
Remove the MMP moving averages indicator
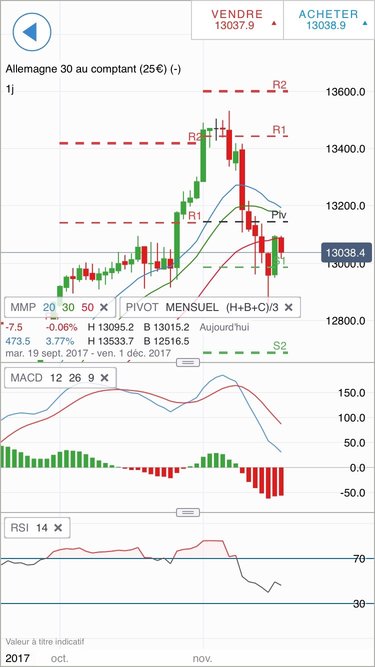tap(104, 307)
